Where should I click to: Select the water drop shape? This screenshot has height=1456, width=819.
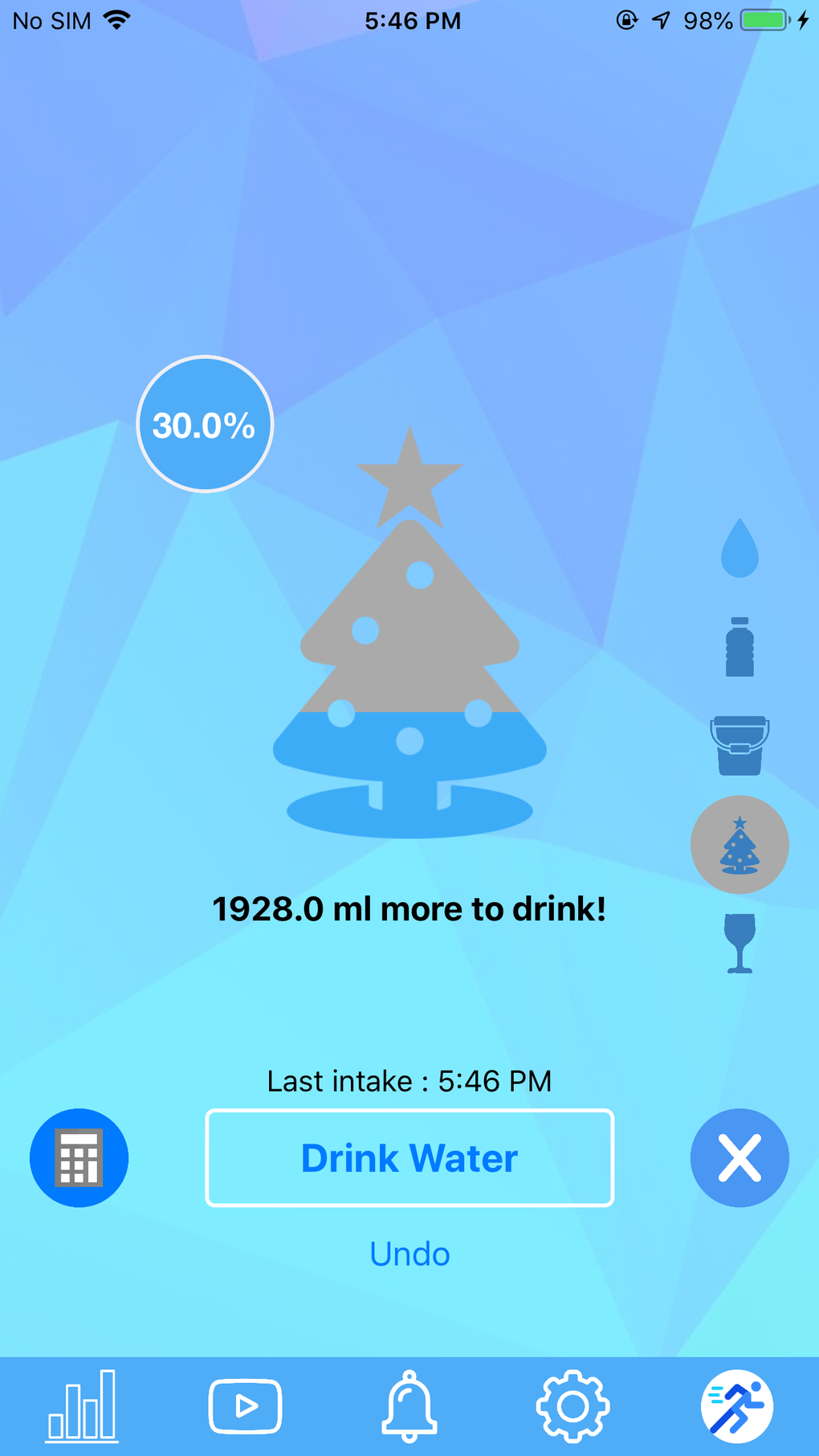740,548
